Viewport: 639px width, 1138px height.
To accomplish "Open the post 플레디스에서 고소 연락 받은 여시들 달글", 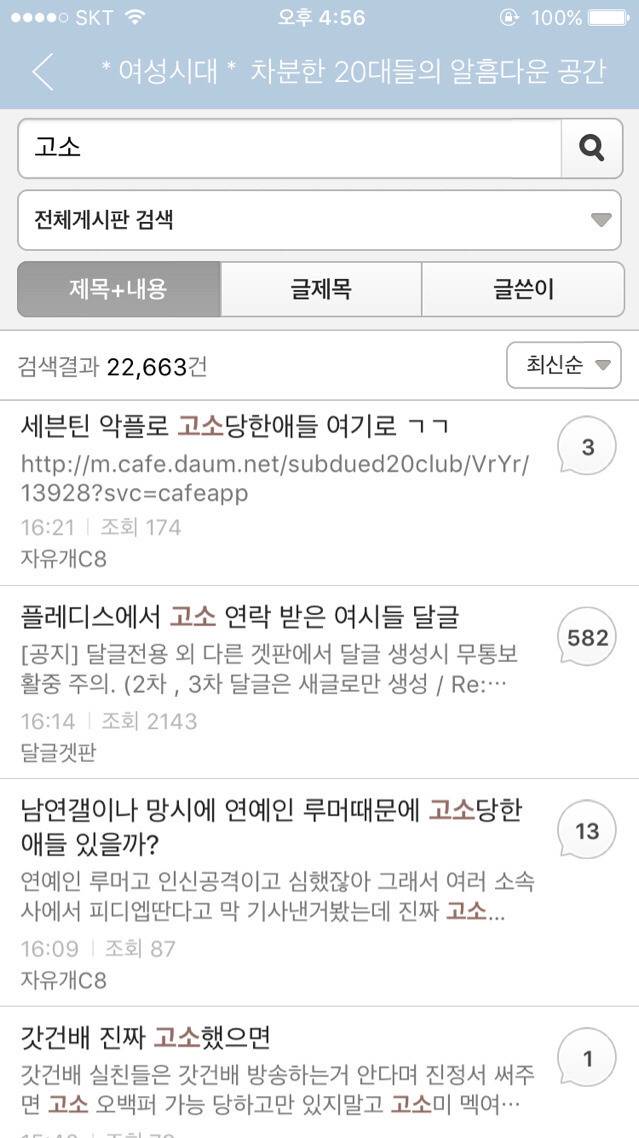I will (x=240, y=616).
